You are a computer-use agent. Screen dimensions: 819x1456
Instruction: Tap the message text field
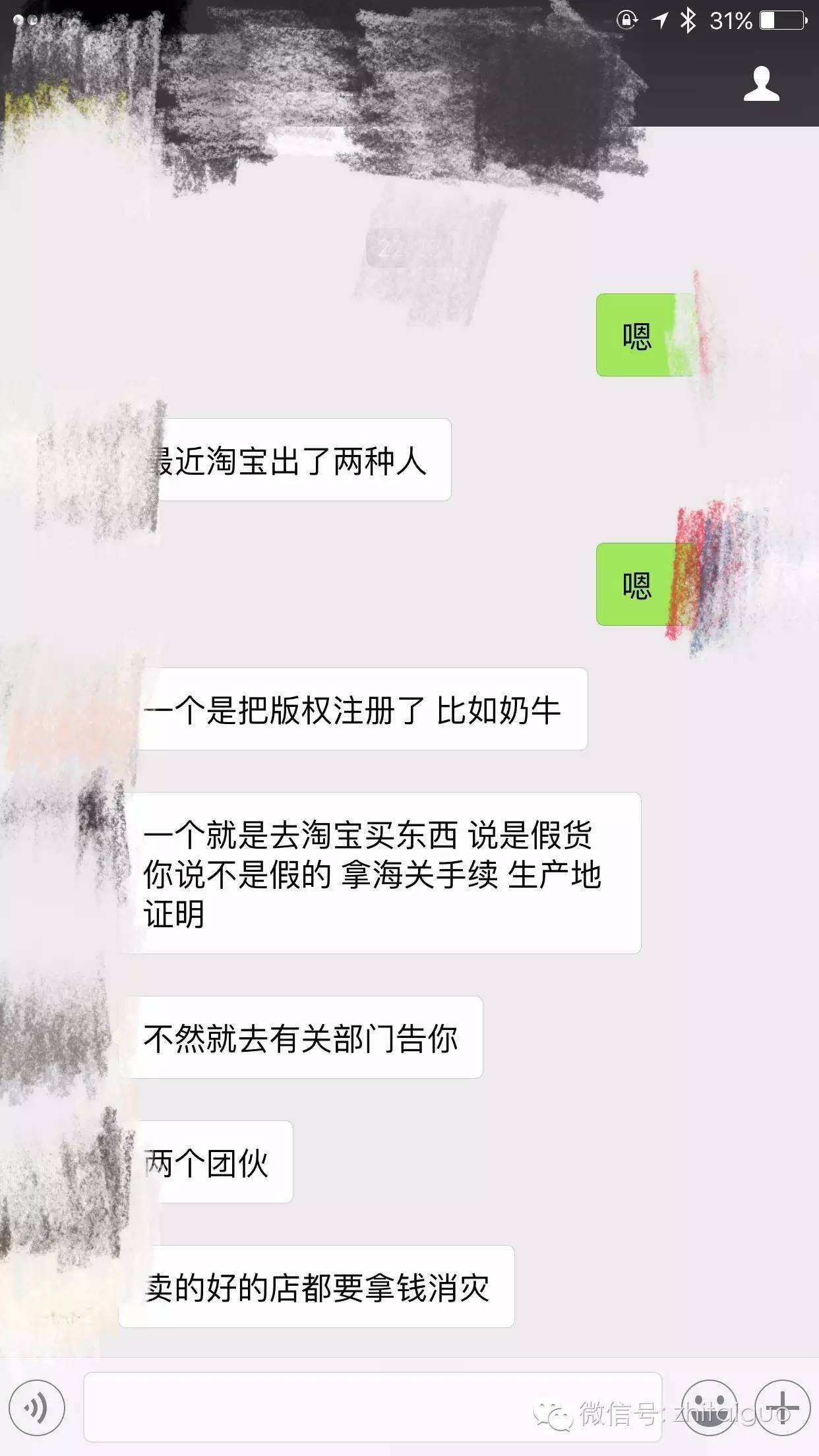(x=373, y=1407)
